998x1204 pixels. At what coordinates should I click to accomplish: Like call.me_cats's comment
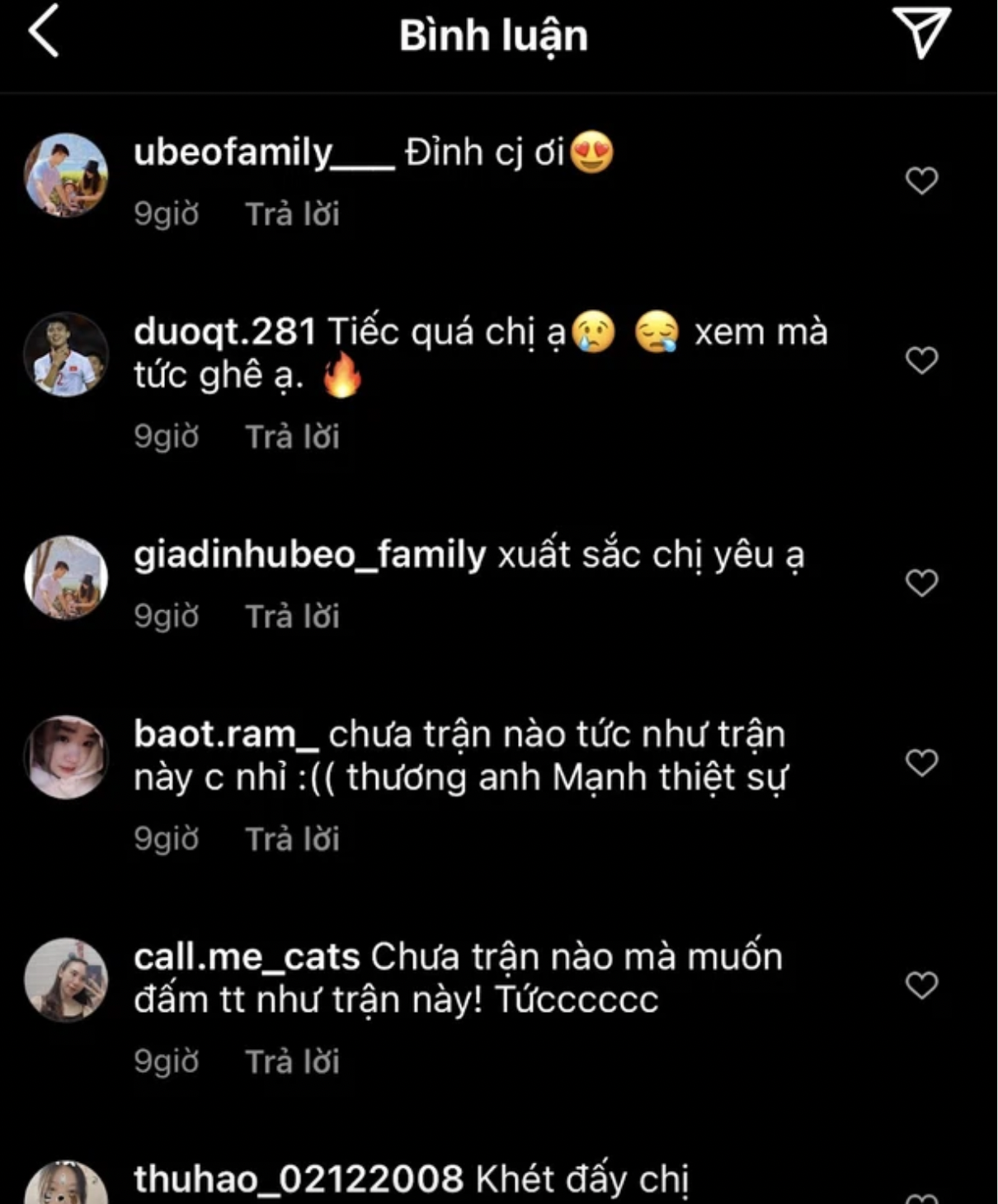(921, 985)
